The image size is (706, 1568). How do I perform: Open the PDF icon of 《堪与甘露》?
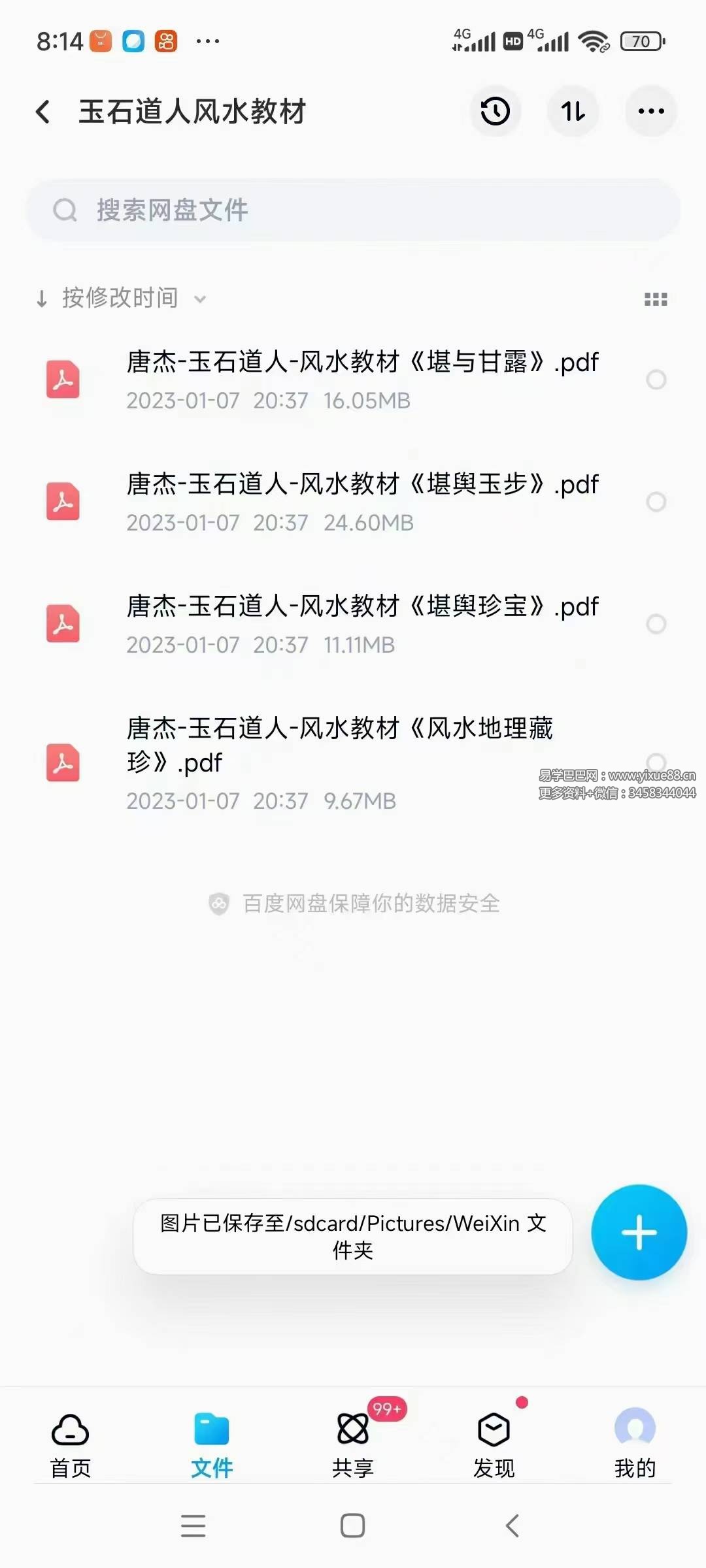(63, 379)
